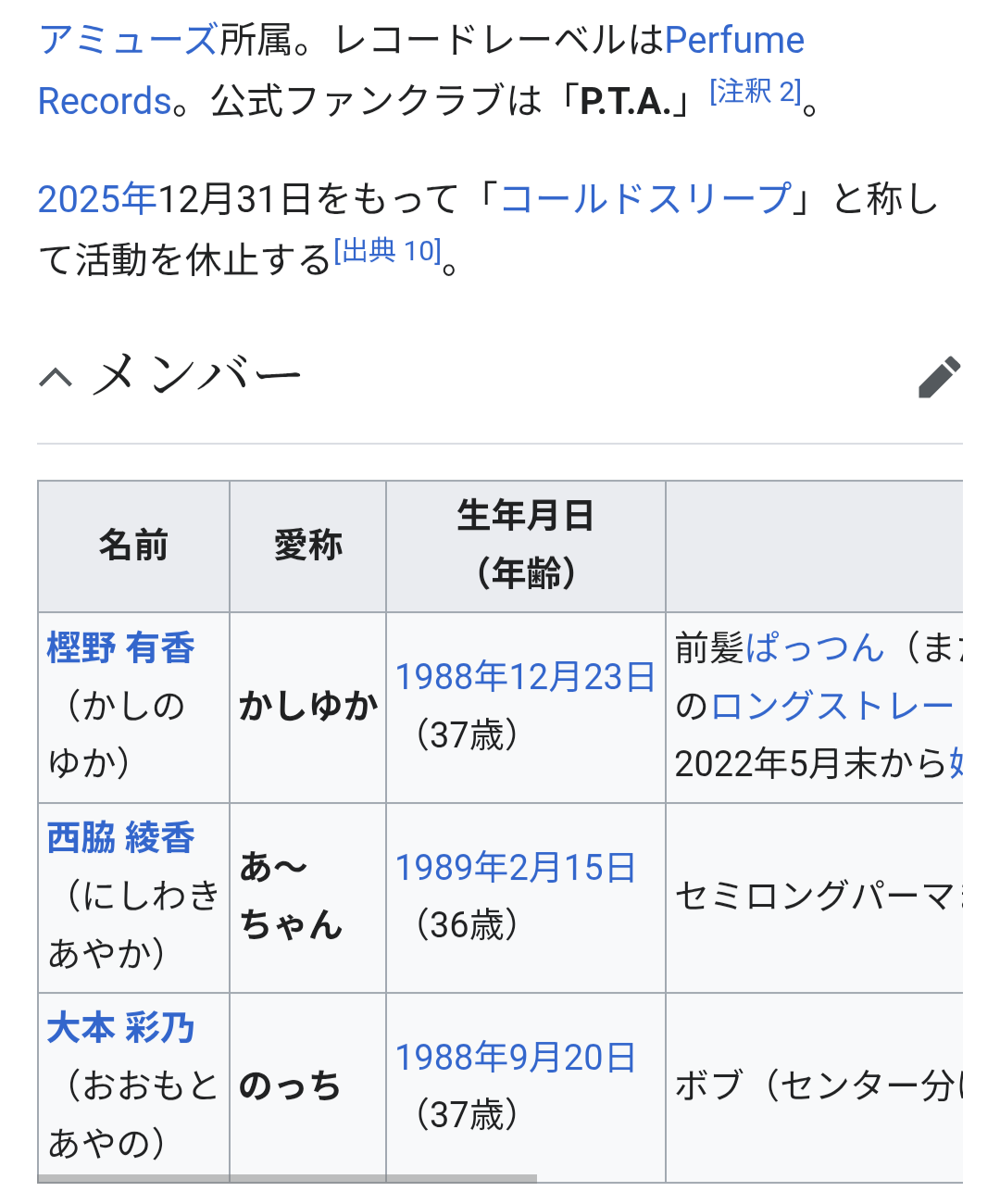Open the 1989年2月15日 date link
1000x1204 pixels.
[x=515, y=868]
